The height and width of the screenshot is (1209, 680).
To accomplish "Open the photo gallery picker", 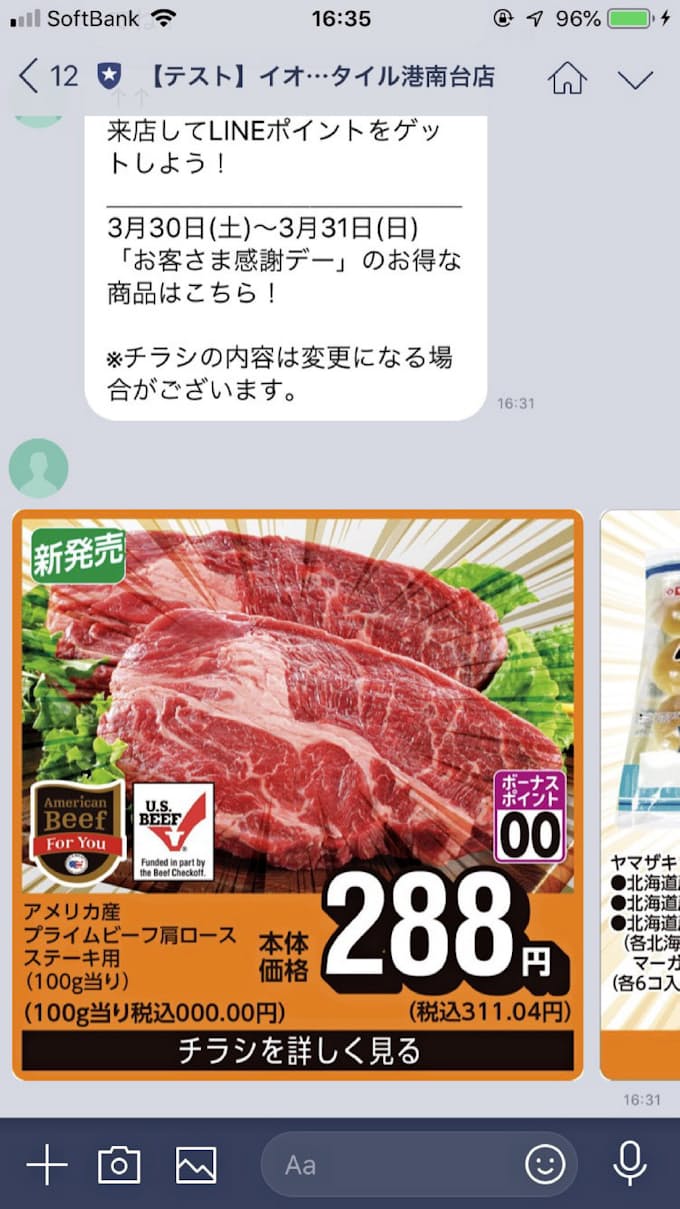I will [196, 1164].
